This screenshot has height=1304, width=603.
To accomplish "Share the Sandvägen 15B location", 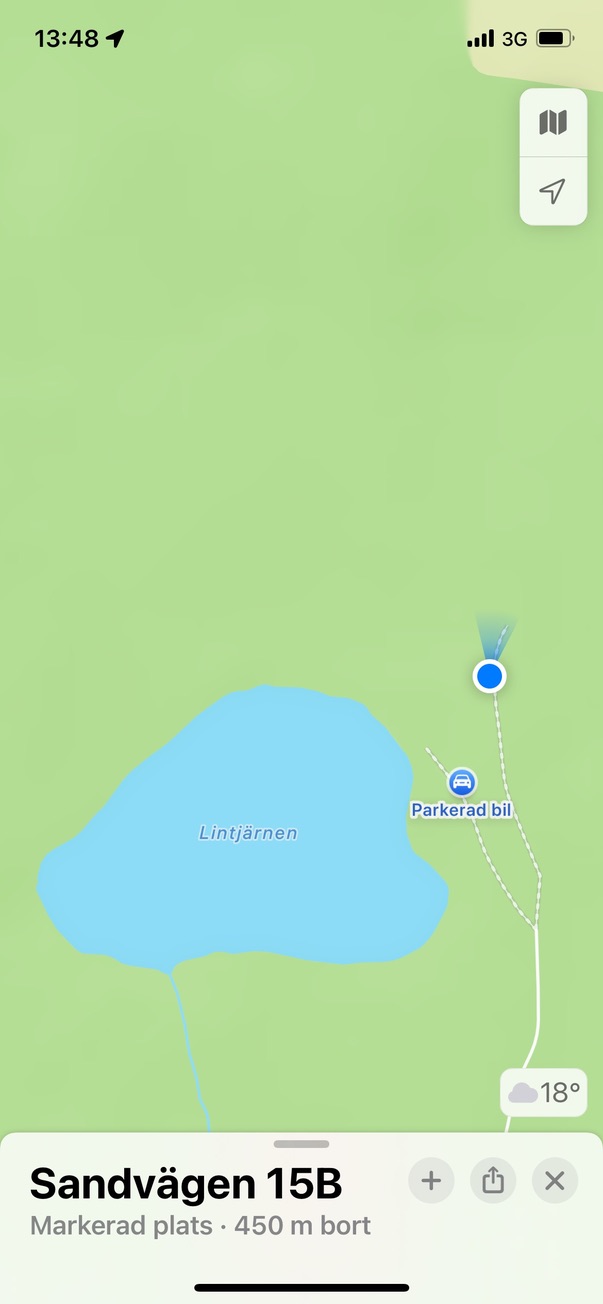I will (492, 1181).
